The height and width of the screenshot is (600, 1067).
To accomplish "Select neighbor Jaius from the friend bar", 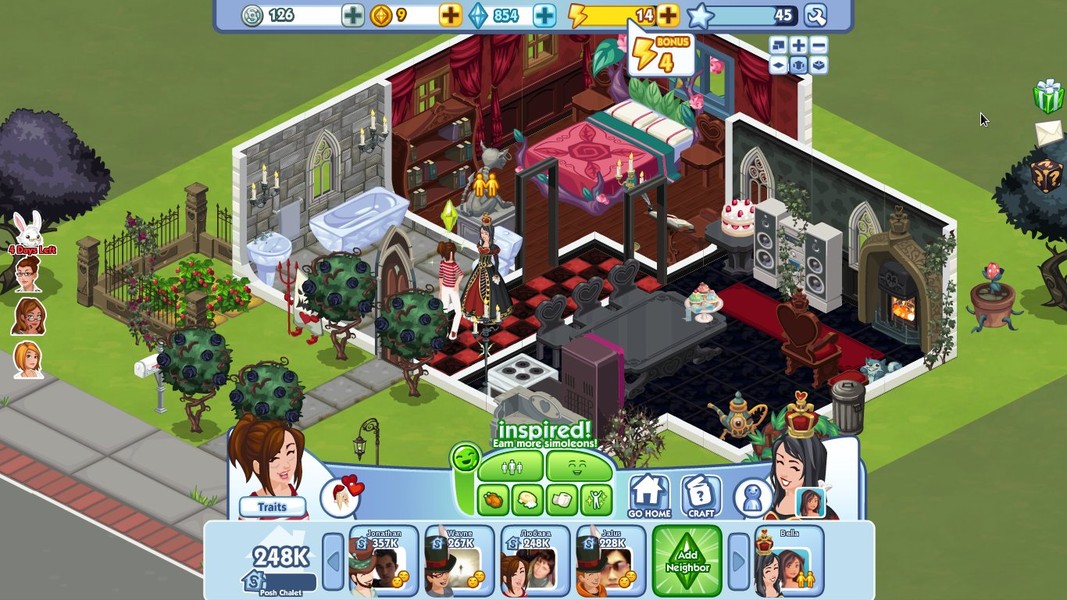I will pyautogui.click(x=611, y=560).
